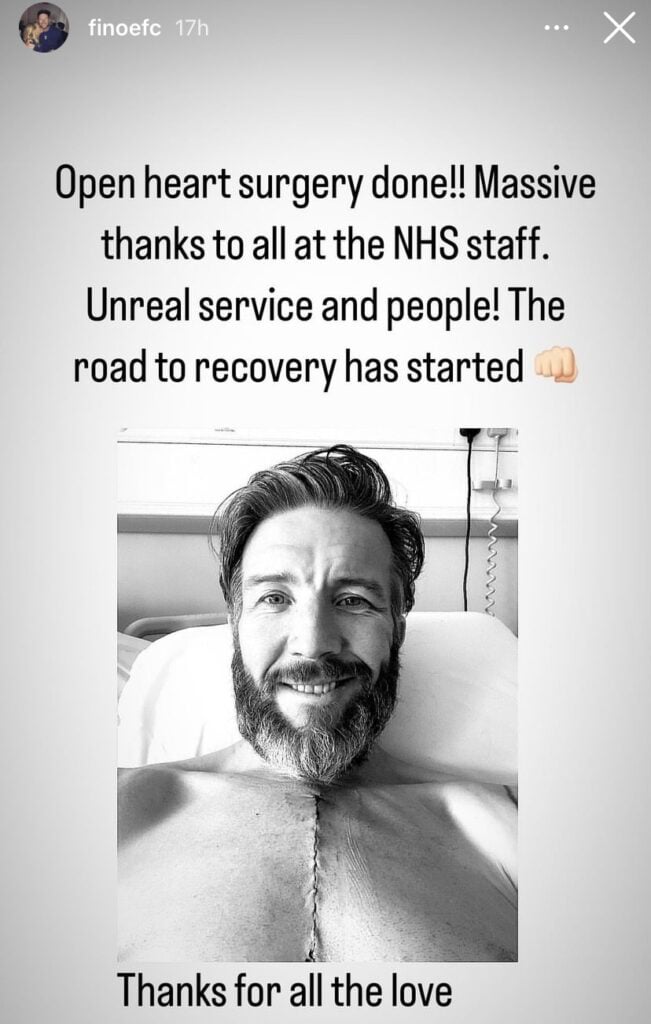Close the story viewer
Viewport: 651px width, 1024px height.
pyautogui.click(x=619, y=28)
